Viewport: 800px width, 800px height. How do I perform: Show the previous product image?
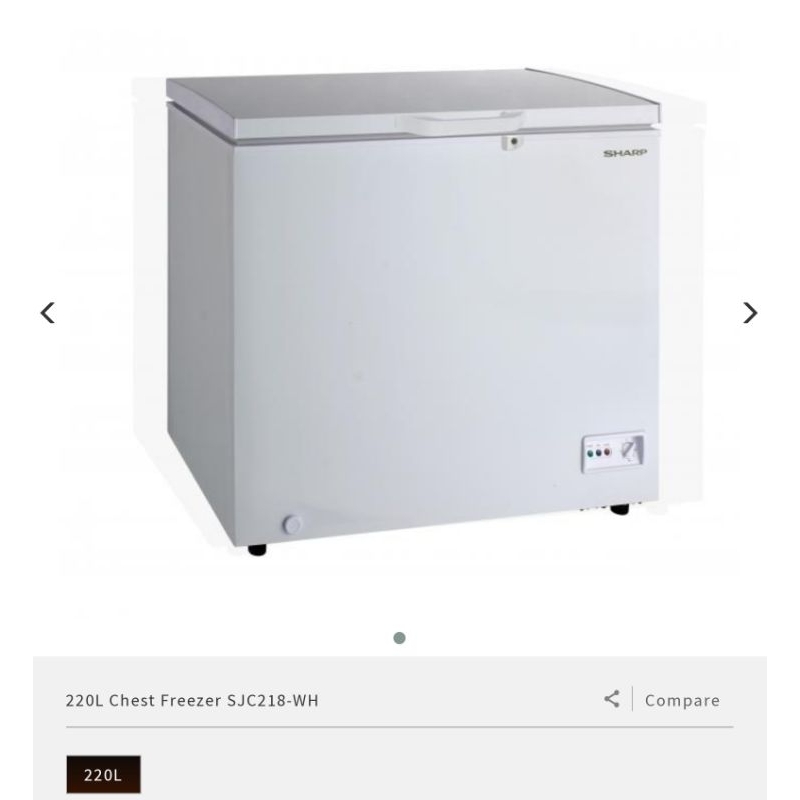pyautogui.click(x=47, y=313)
